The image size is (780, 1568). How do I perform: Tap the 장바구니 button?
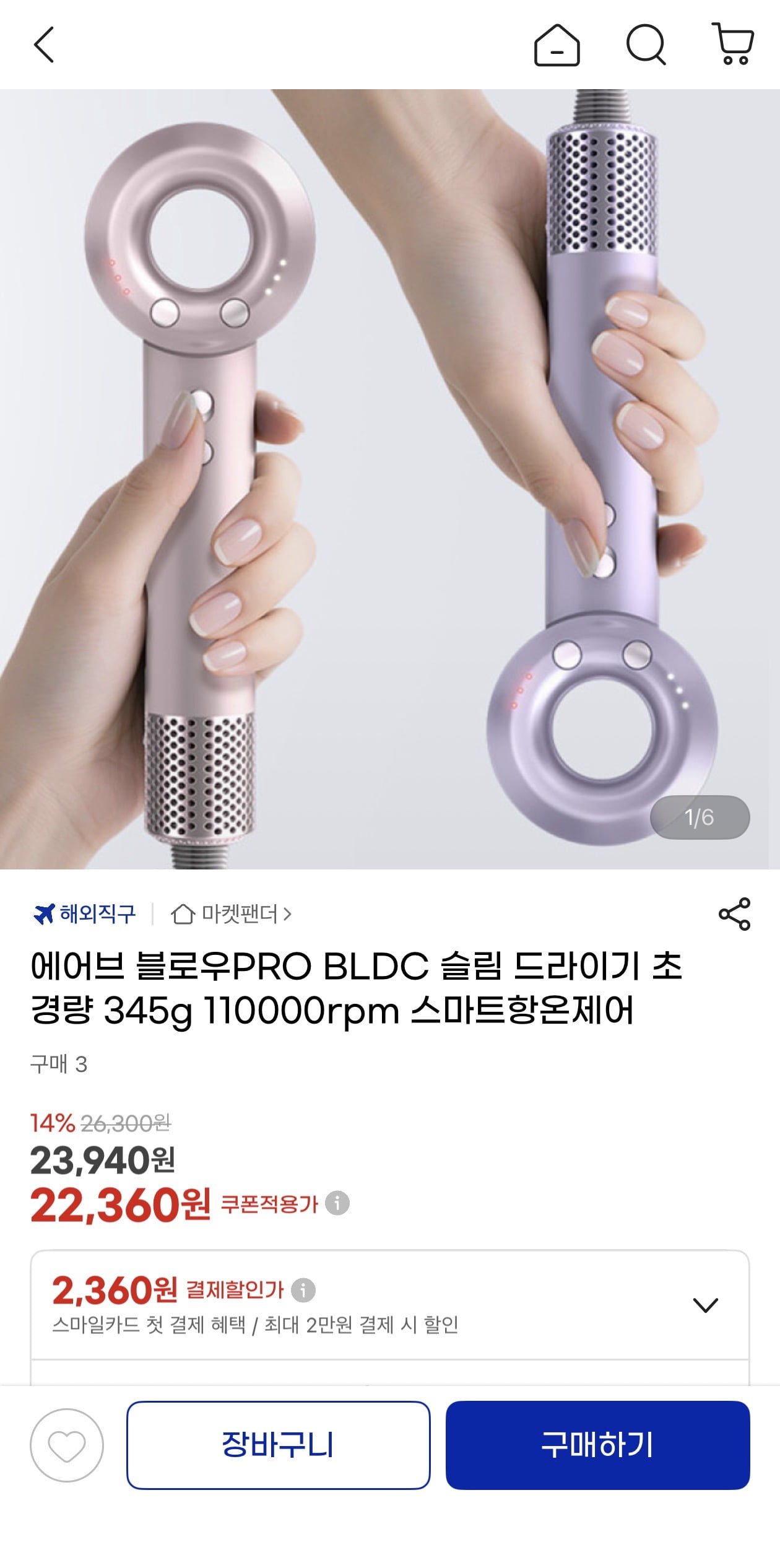(x=279, y=1445)
